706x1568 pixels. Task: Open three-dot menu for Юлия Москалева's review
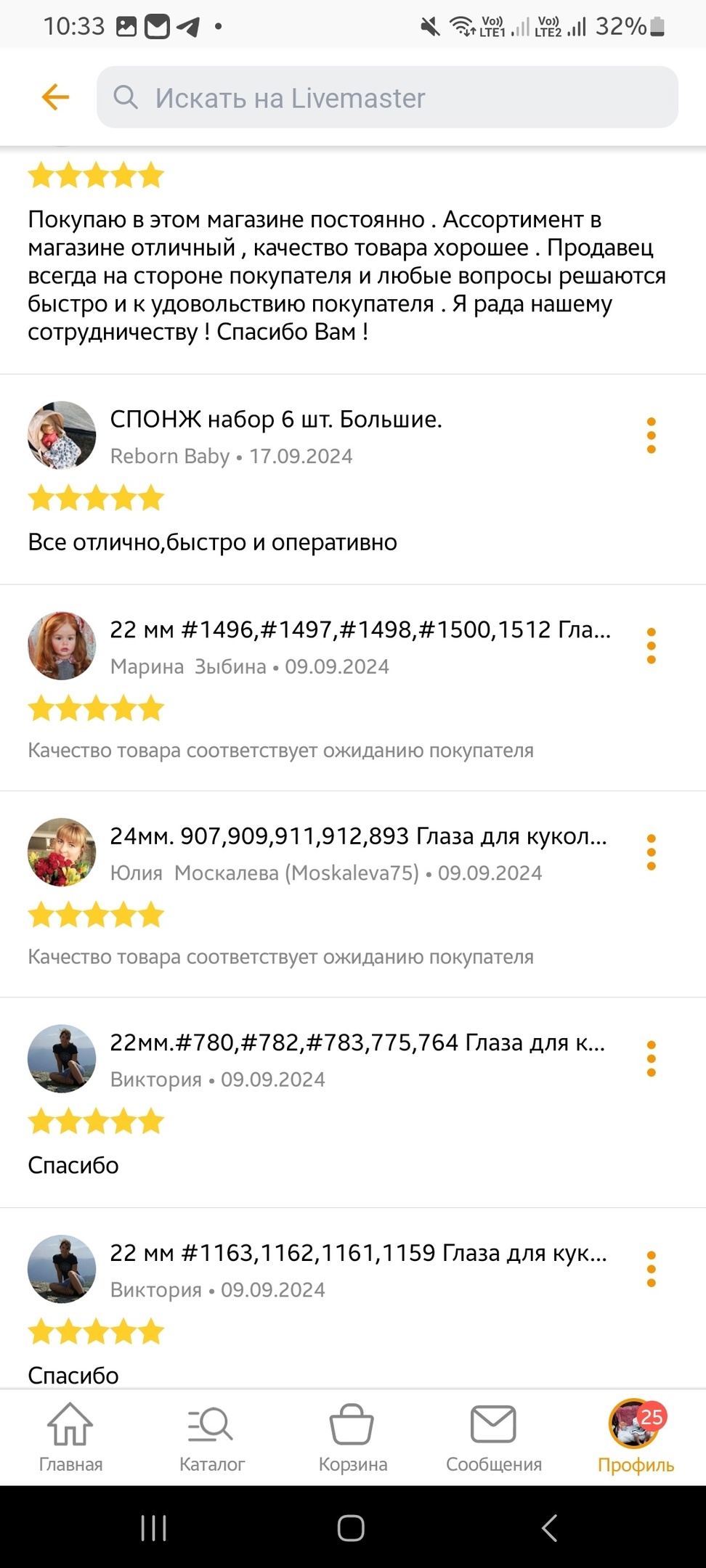(651, 852)
